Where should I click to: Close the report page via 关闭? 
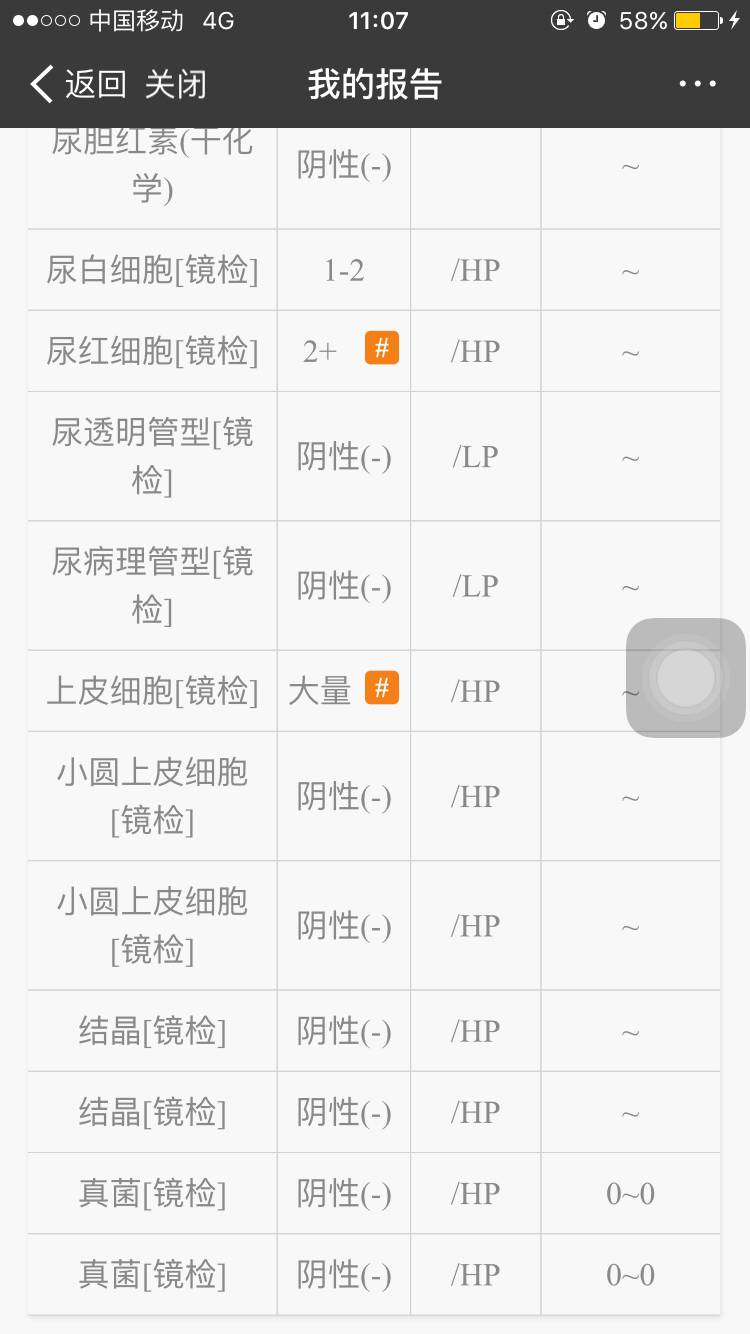[x=175, y=85]
